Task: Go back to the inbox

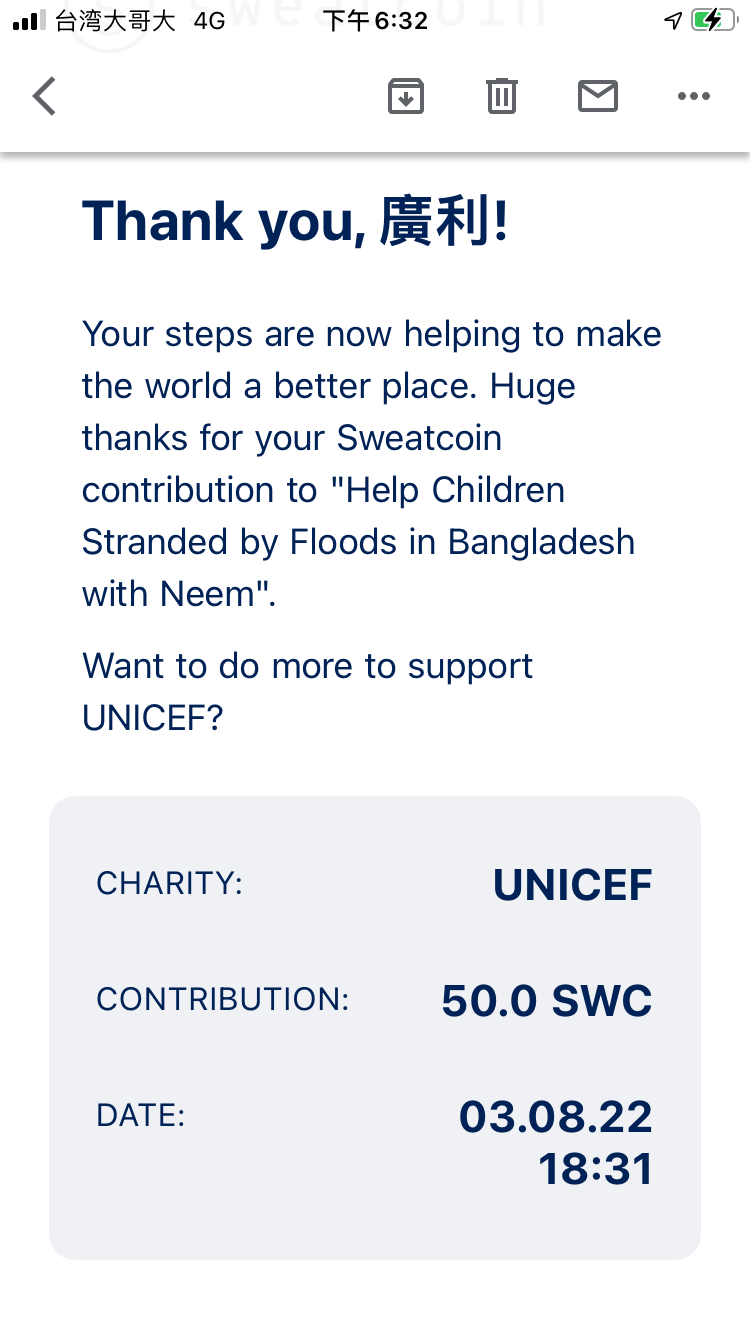Action: [45, 97]
